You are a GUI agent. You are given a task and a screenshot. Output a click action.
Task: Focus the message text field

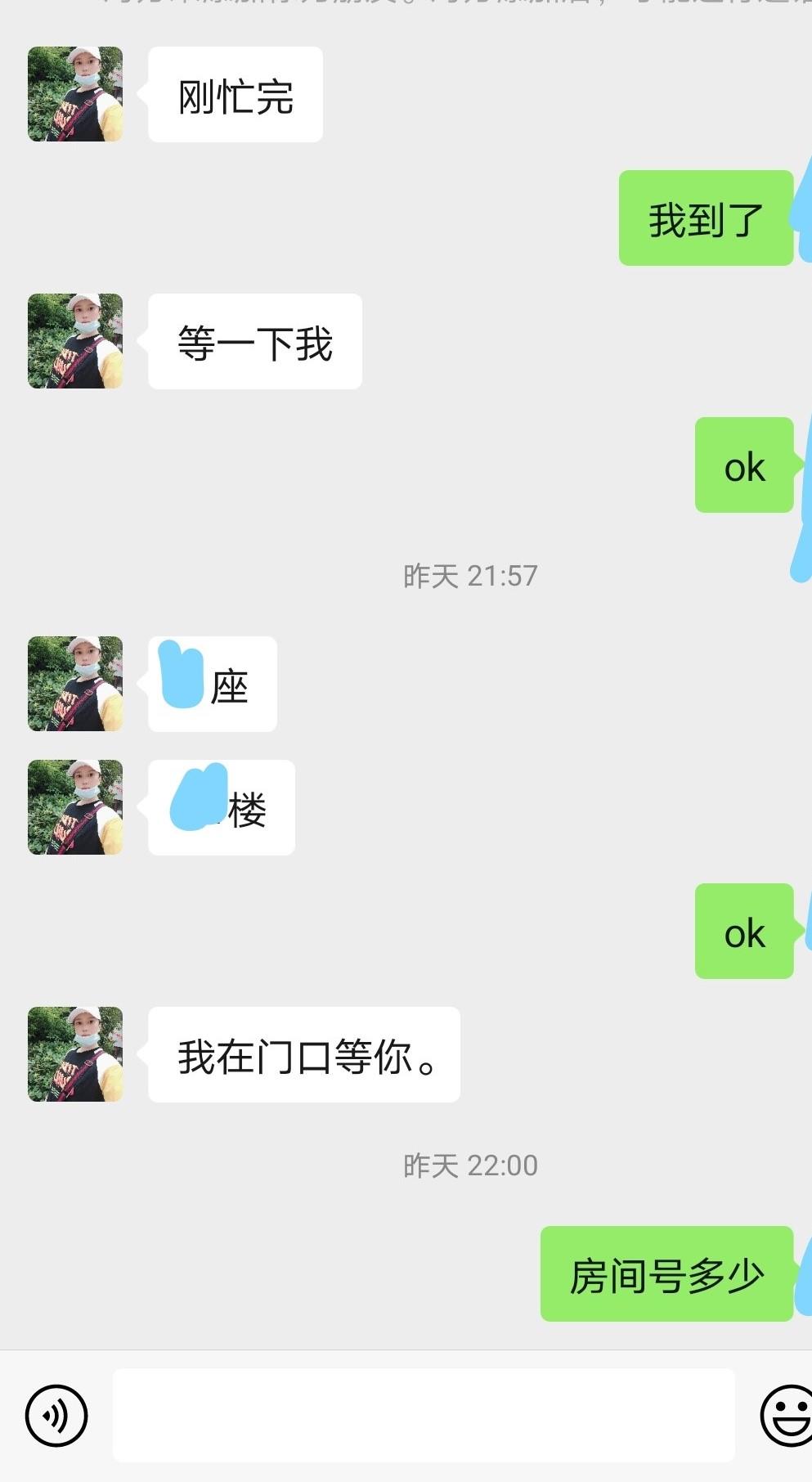coord(423,1416)
